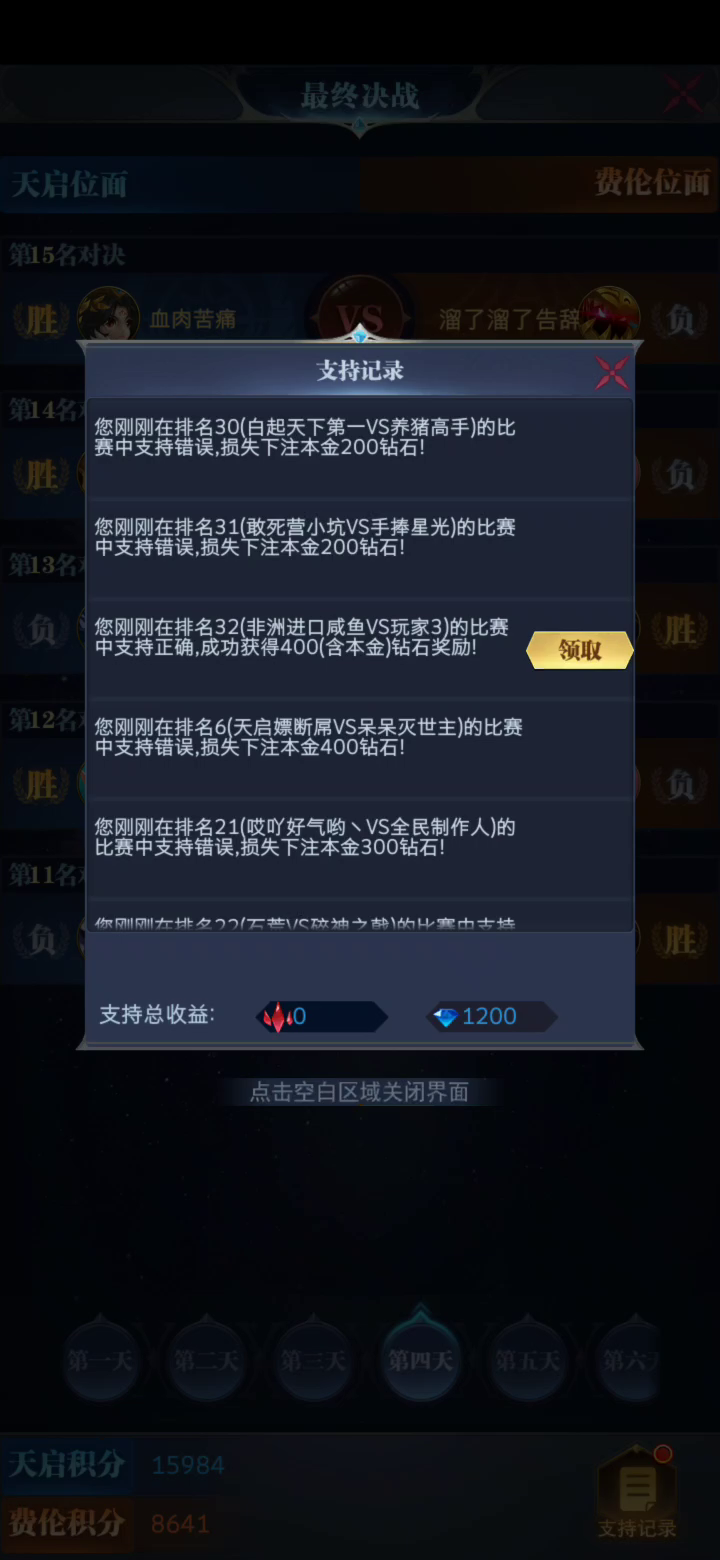Screen dimensions: 720x1560
Task: Select the 第四天 tab
Action: click(x=420, y=1361)
